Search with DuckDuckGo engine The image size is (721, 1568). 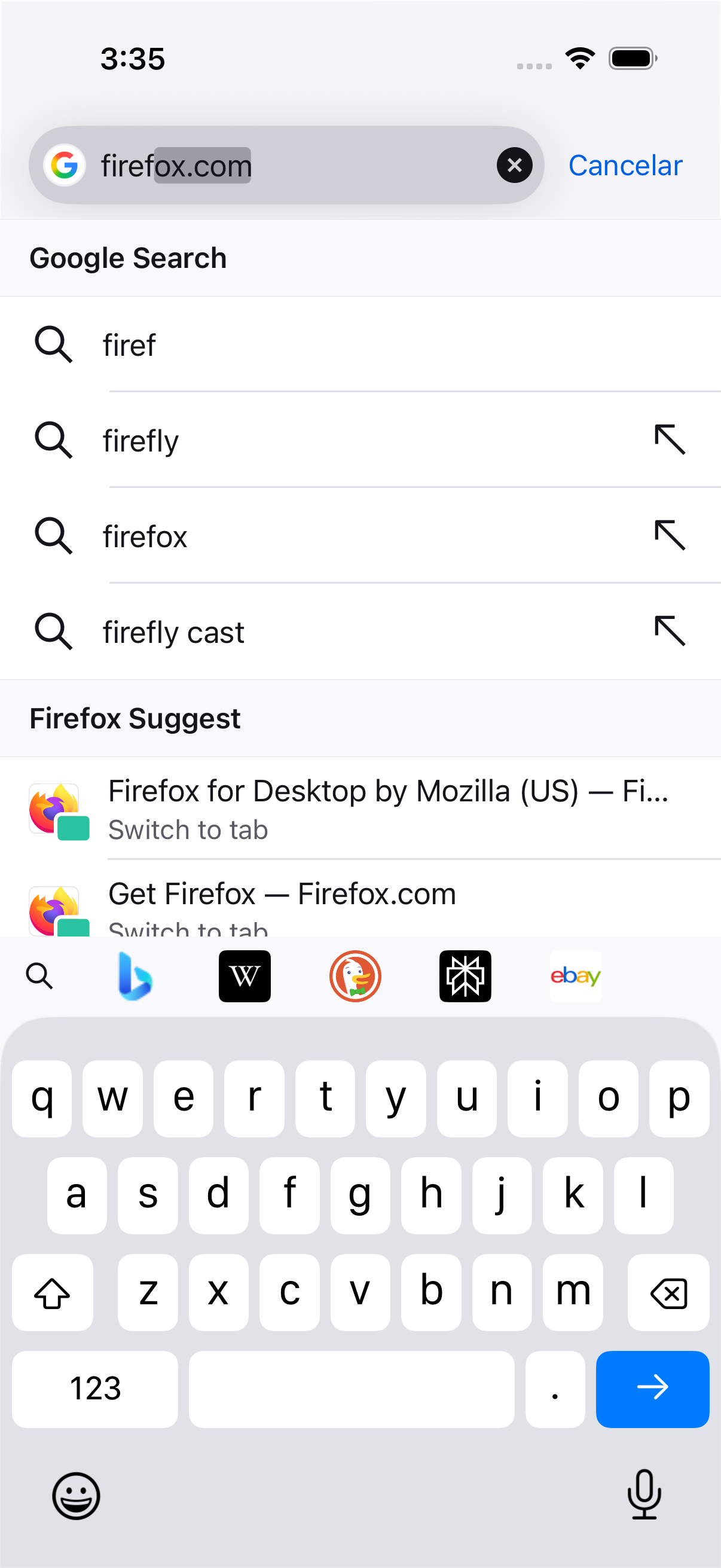pos(355,976)
